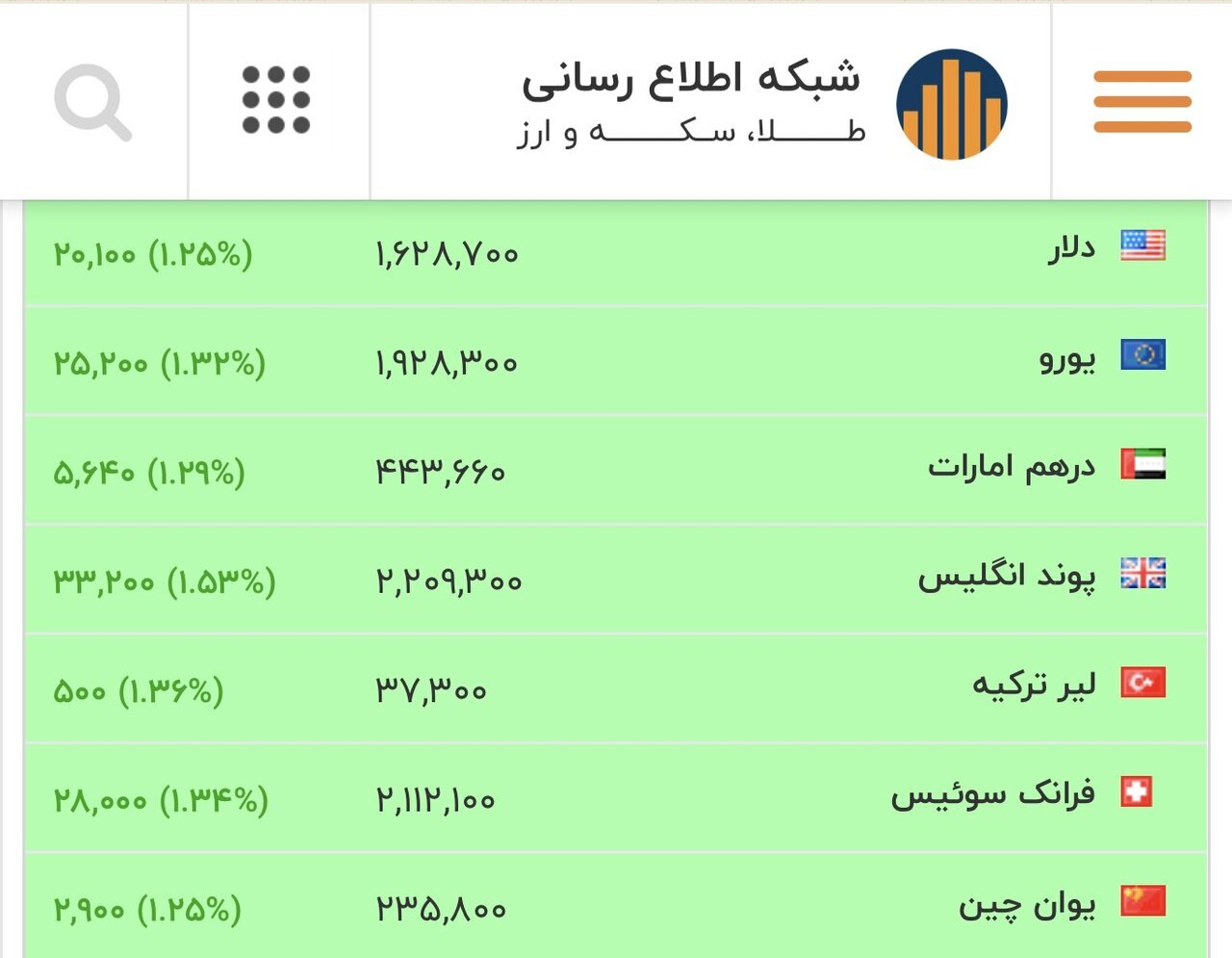Screen dimensions: 1232x958
Task: Open the دلار (US dollar) row
Action: (1070, 249)
